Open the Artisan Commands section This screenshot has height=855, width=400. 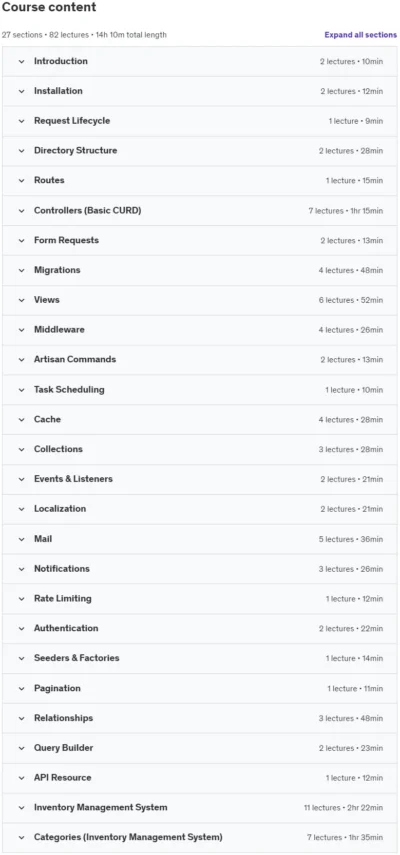coord(199,359)
